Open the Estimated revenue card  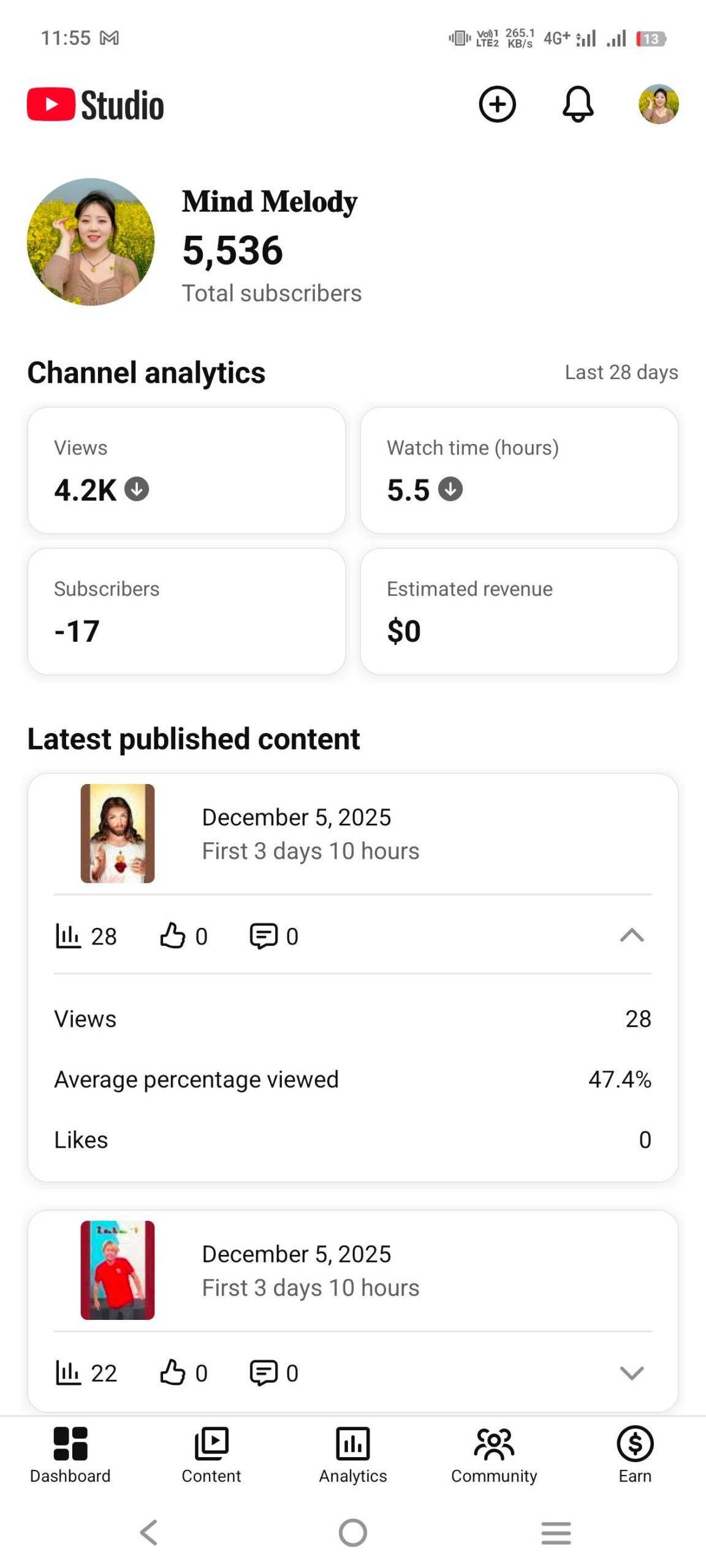click(x=519, y=611)
